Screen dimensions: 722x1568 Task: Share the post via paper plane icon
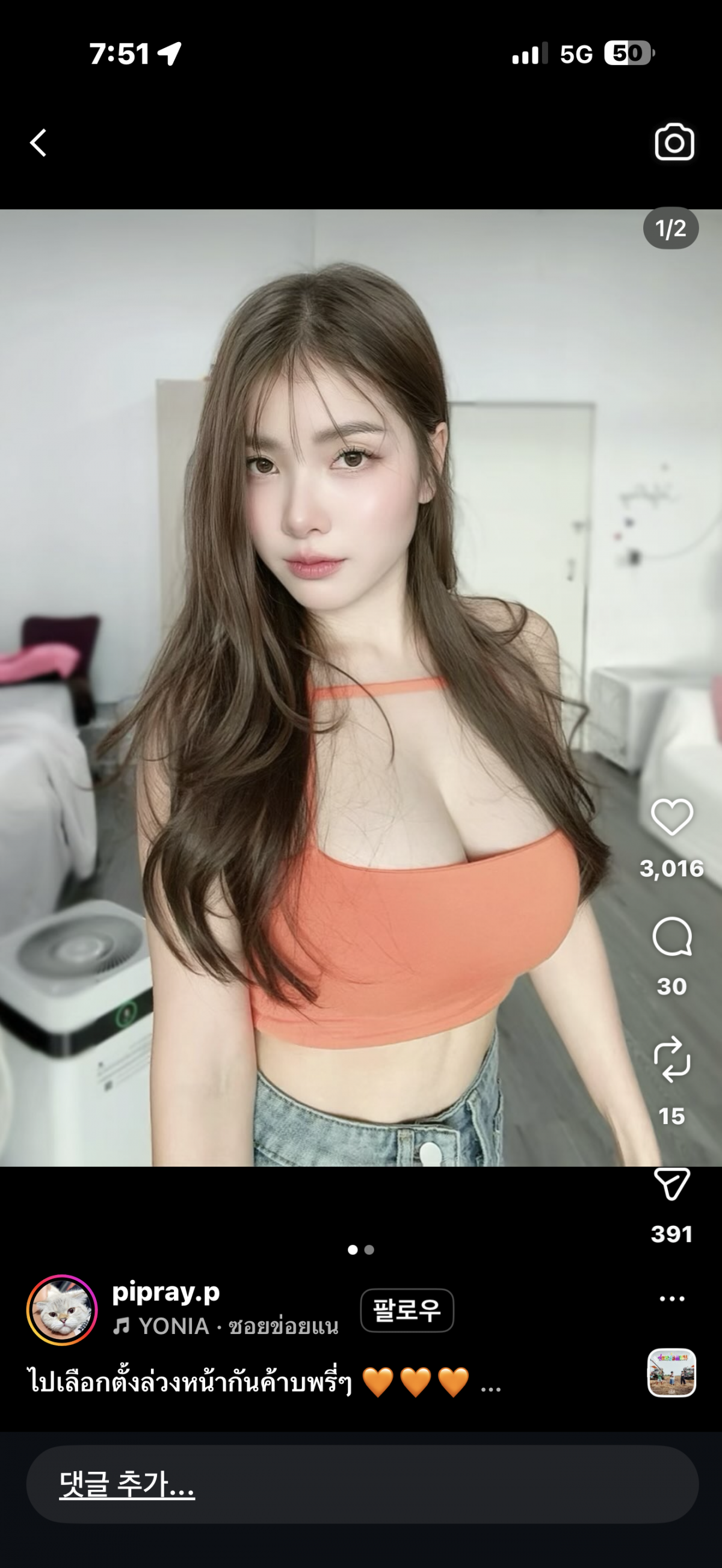pos(671,1184)
